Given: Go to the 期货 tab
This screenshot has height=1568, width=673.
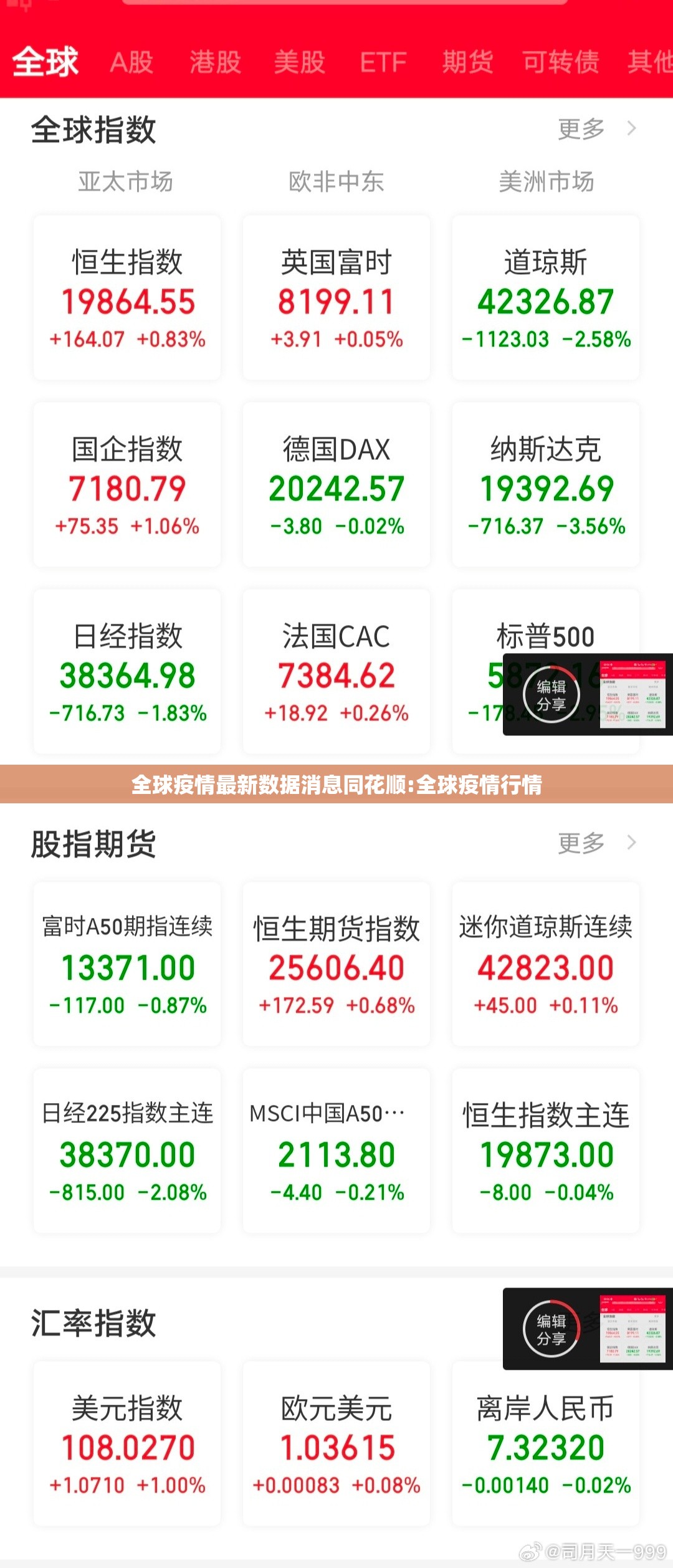Looking at the screenshot, I should [467, 62].
